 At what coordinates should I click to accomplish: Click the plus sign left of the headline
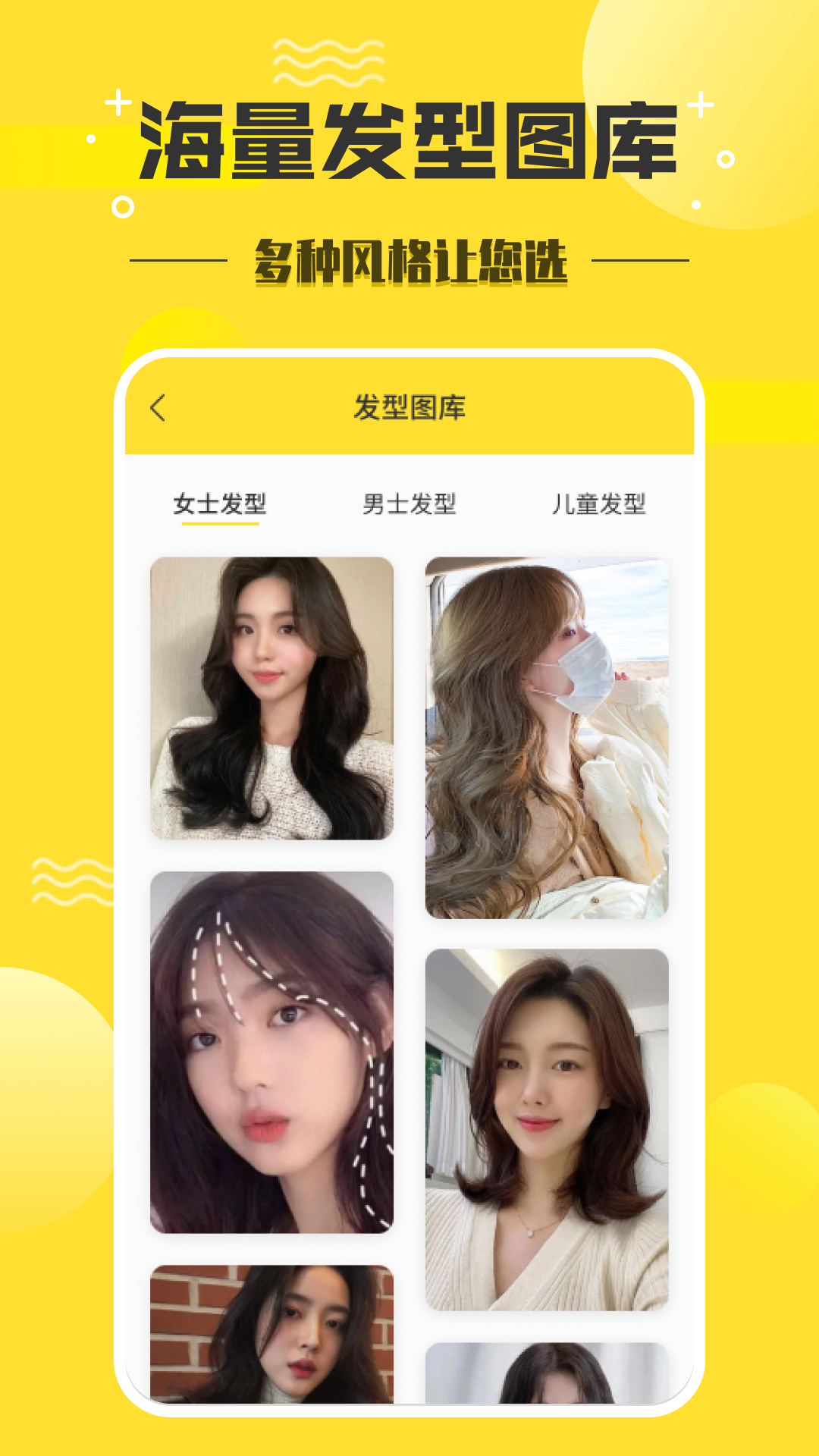pyautogui.click(x=118, y=102)
